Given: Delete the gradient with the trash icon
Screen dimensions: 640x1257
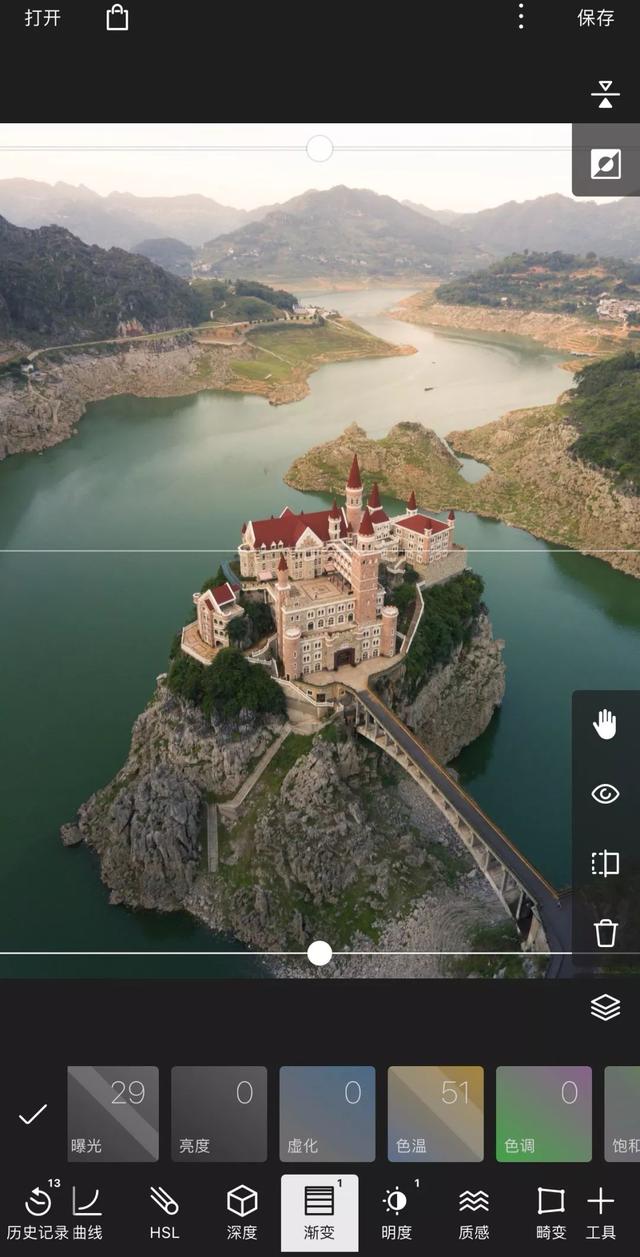Looking at the screenshot, I should (605, 933).
